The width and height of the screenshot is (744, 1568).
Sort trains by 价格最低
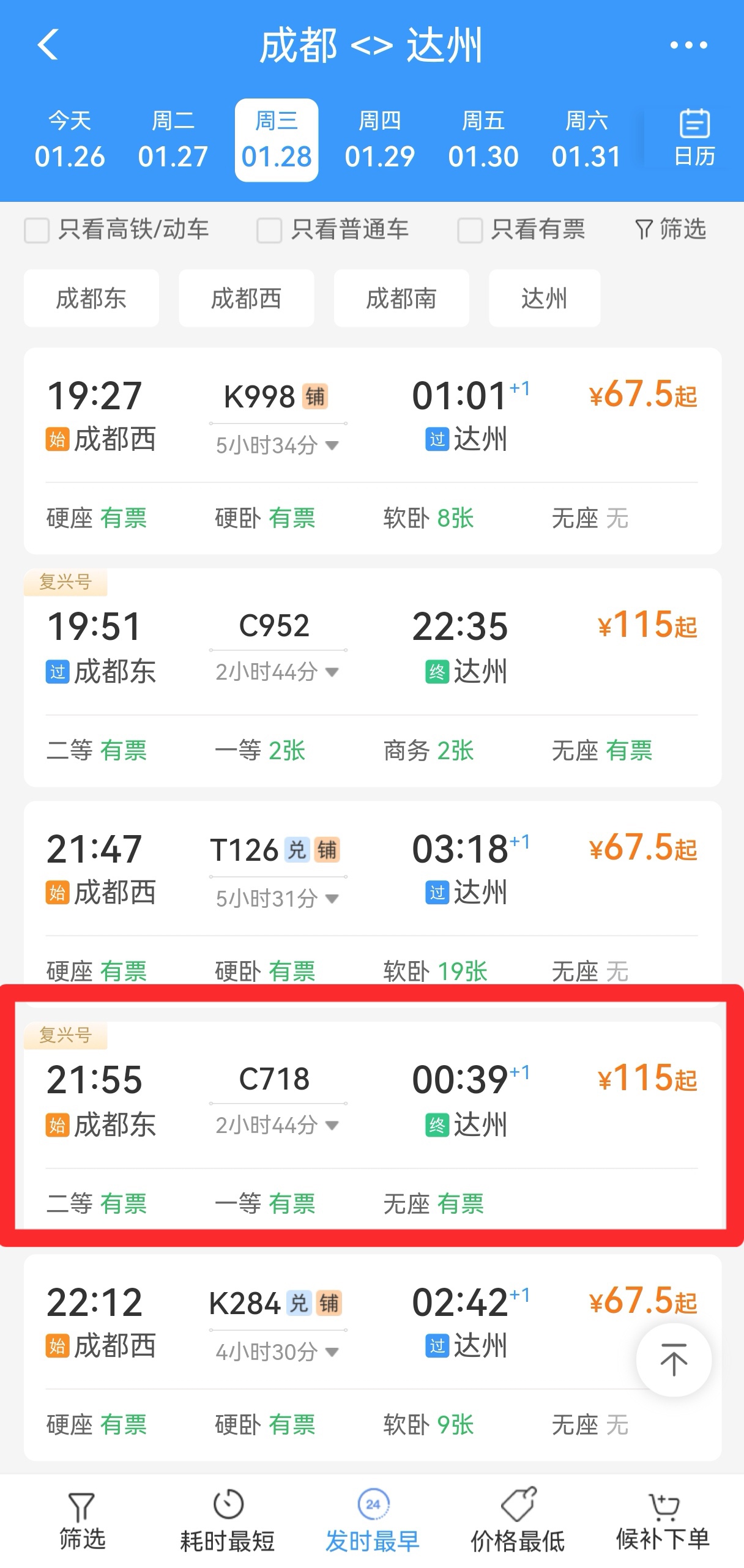tap(518, 1520)
